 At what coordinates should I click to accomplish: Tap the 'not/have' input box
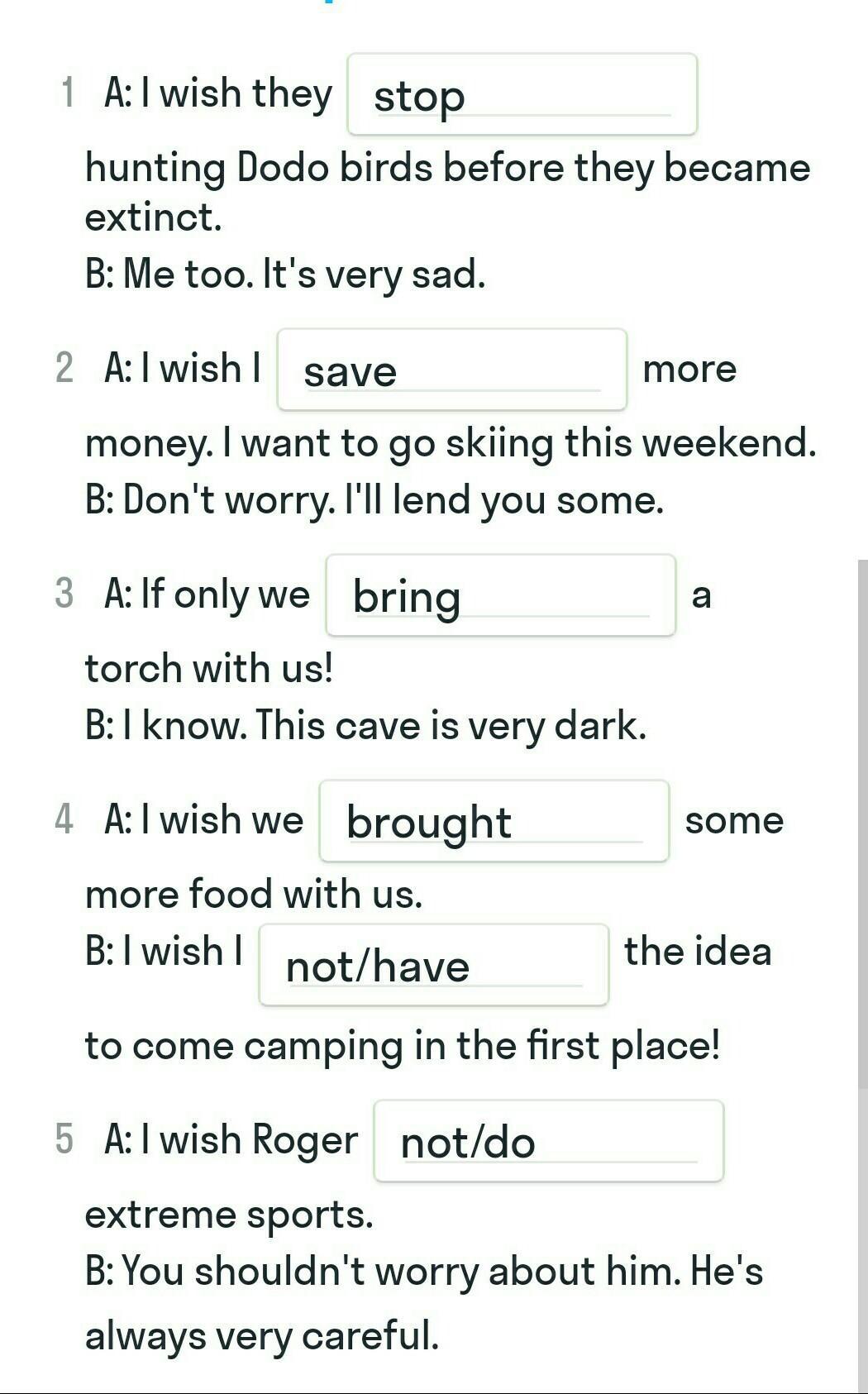(x=433, y=966)
